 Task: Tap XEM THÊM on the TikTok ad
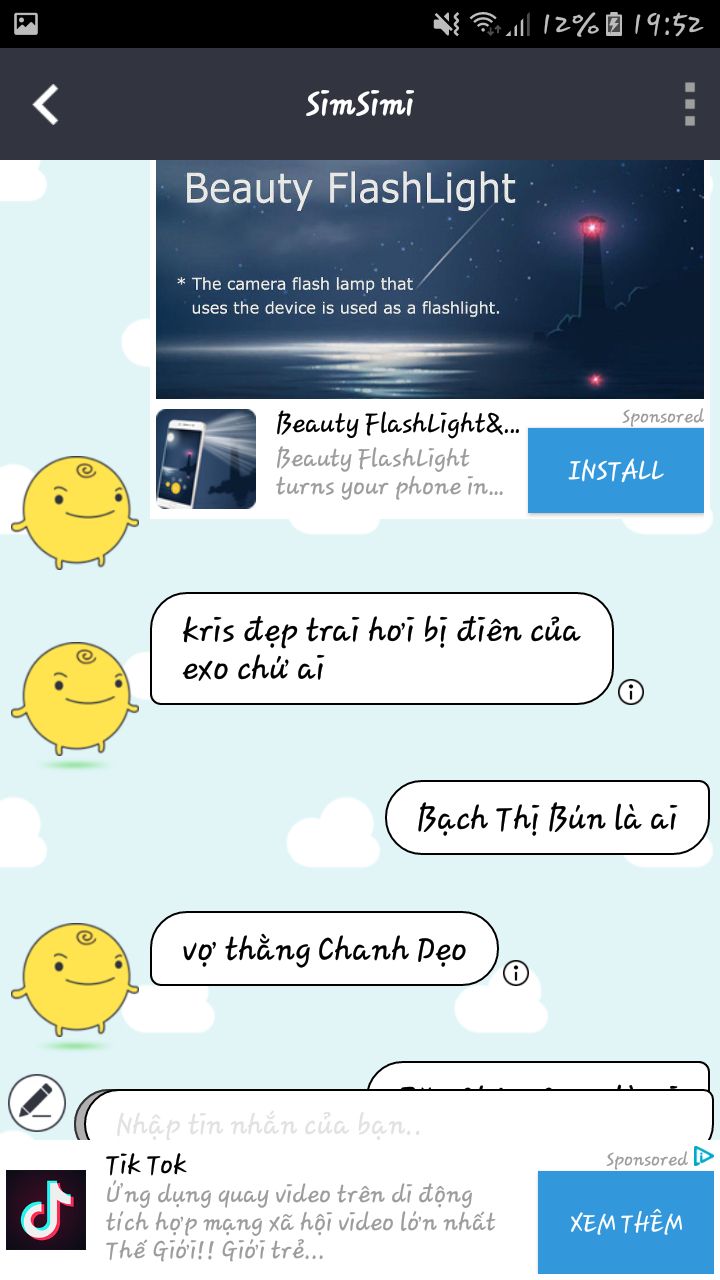coord(625,1223)
